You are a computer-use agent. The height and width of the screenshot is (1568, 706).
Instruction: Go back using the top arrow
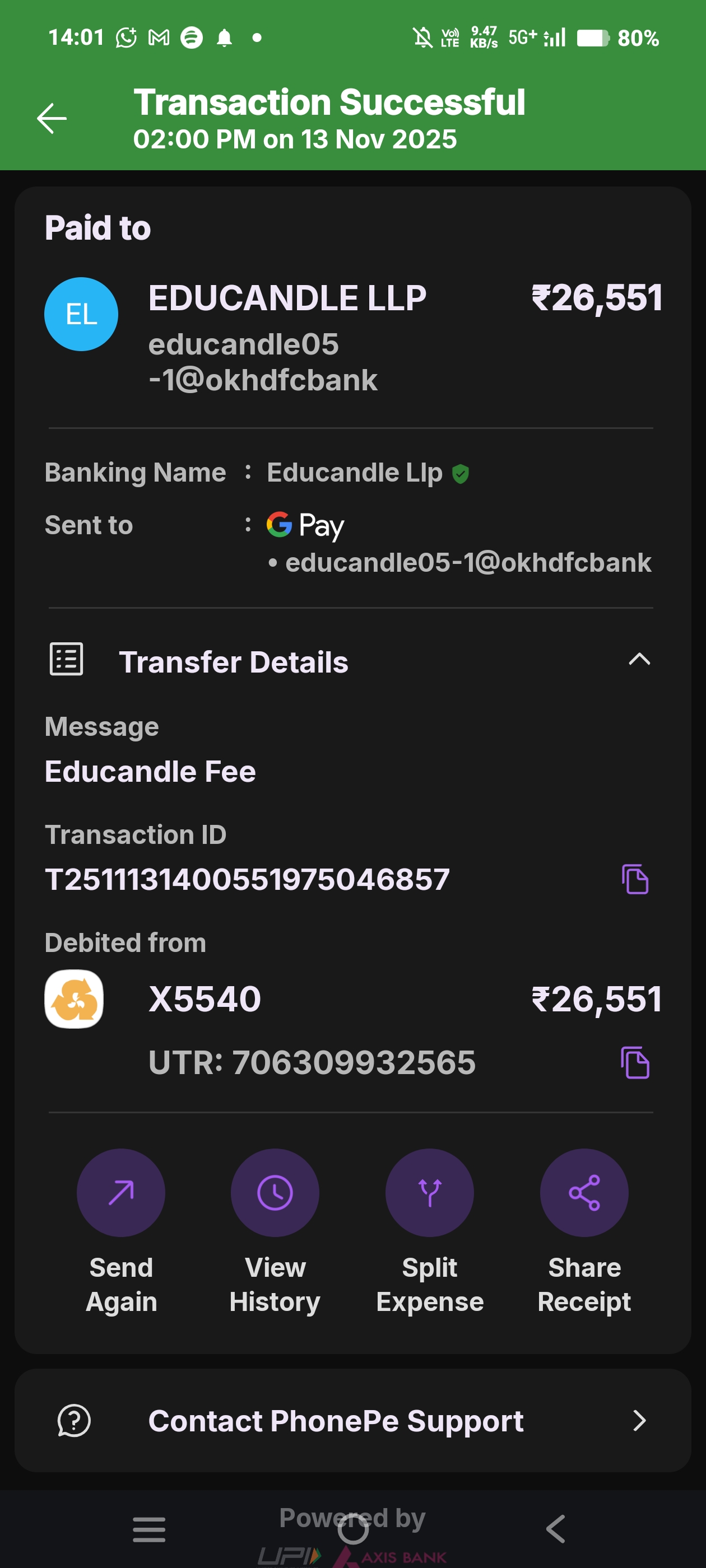(52, 118)
